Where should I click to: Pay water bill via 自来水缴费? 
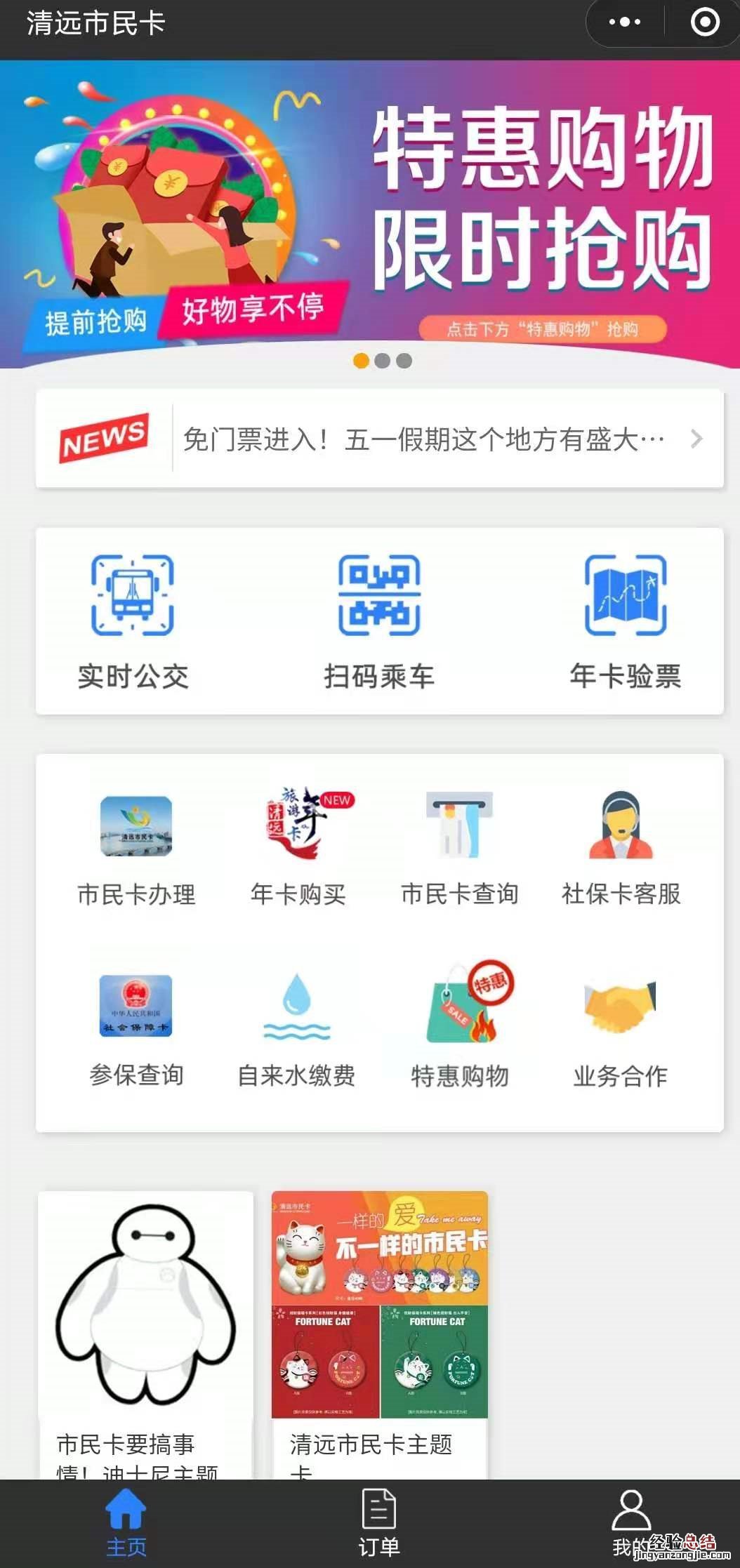point(297,1028)
